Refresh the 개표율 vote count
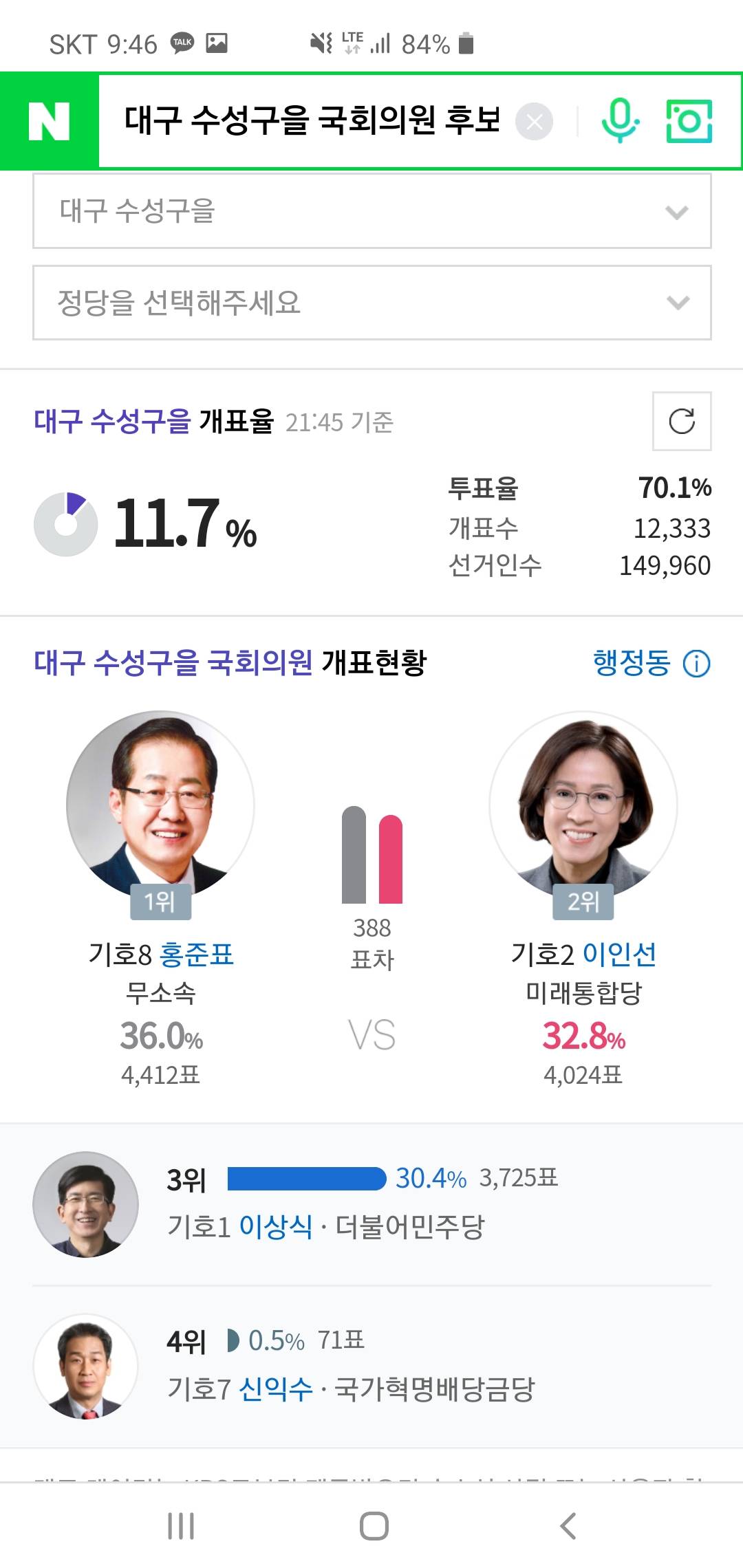The width and height of the screenshot is (743, 1568). 681,421
